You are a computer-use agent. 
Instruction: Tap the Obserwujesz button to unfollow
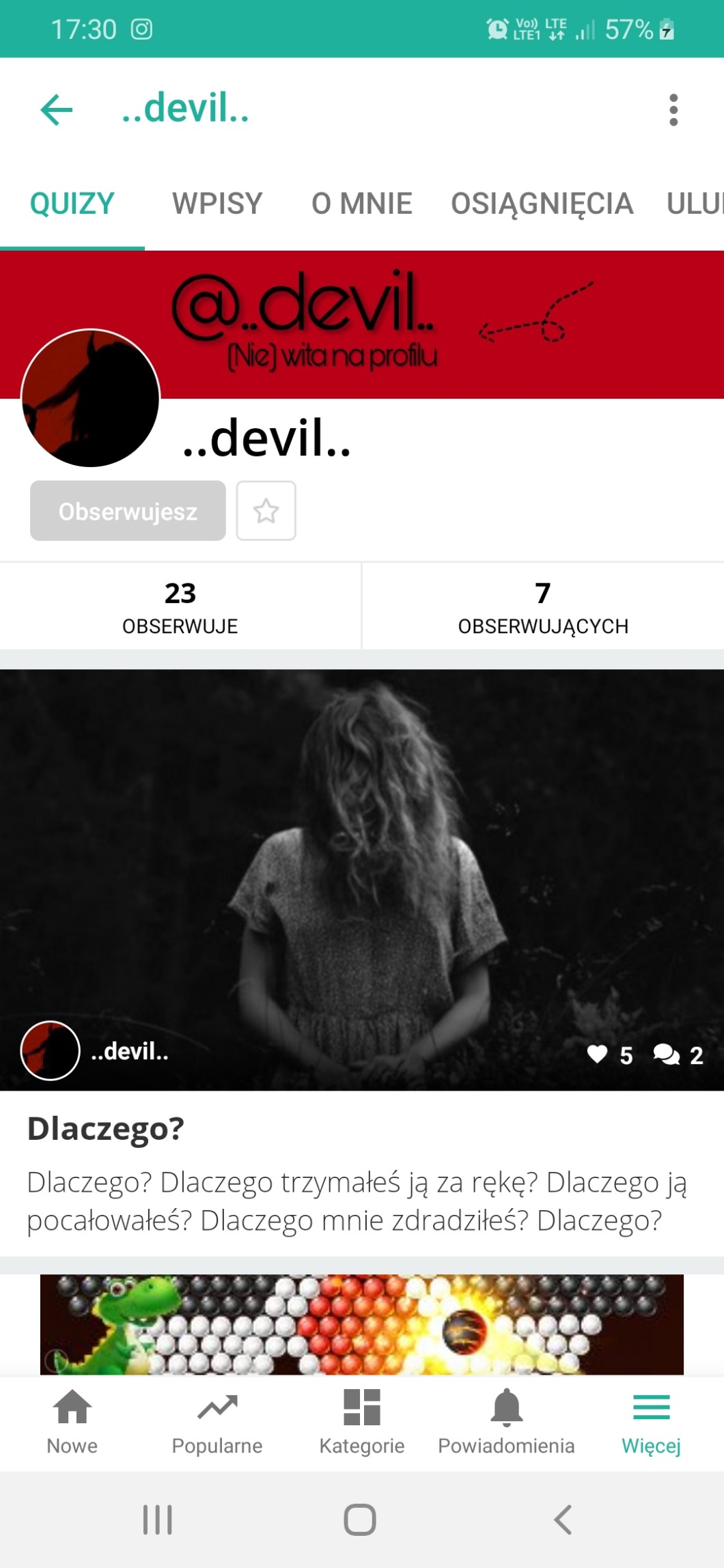click(x=128, y=511)
